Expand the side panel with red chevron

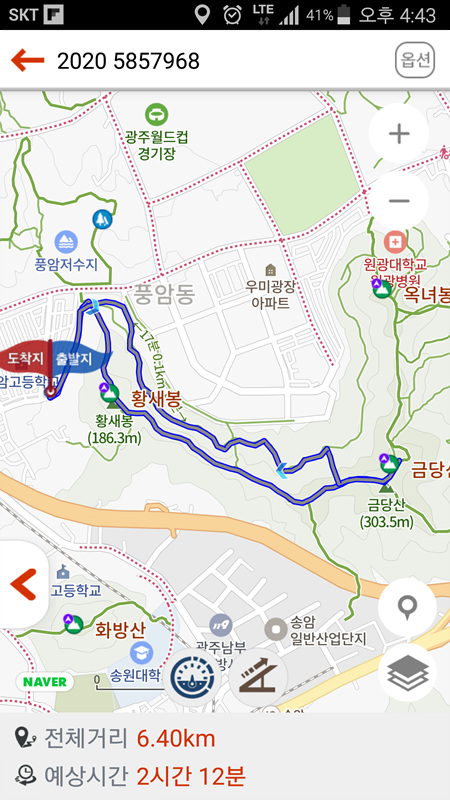[23, 585]
